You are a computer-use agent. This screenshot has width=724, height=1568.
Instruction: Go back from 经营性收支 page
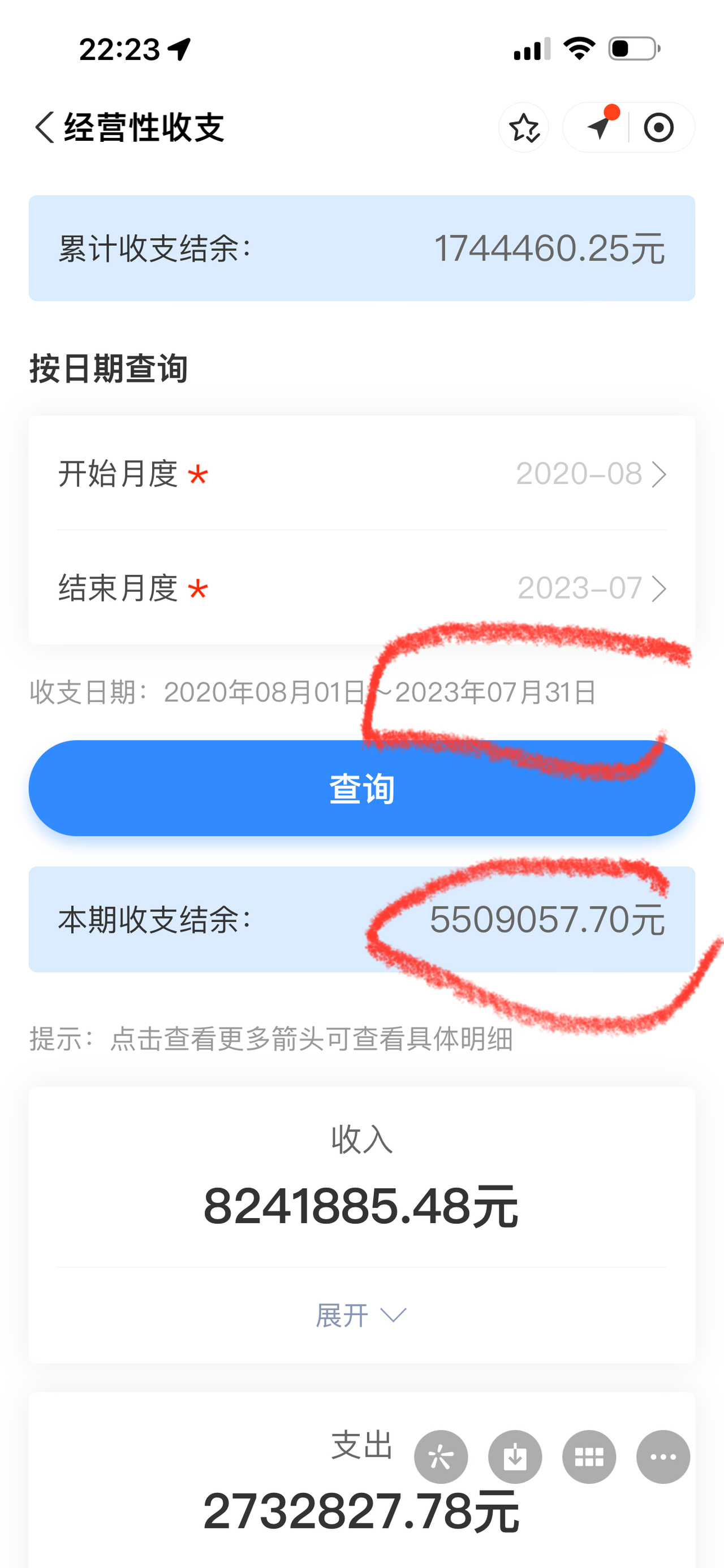click(x=45, y=128)
